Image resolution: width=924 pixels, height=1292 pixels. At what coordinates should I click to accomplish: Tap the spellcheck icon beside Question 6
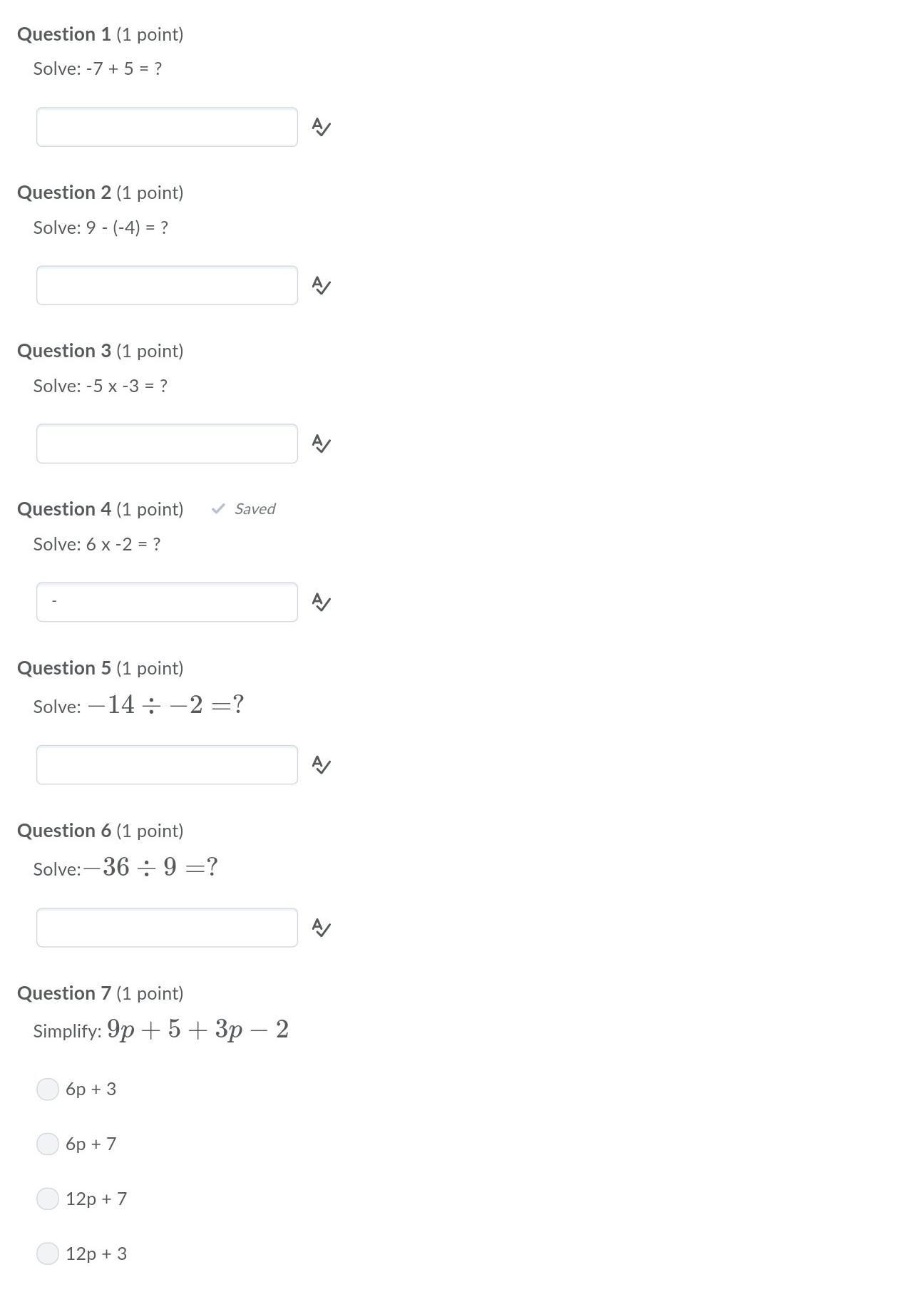coord(322,928)
